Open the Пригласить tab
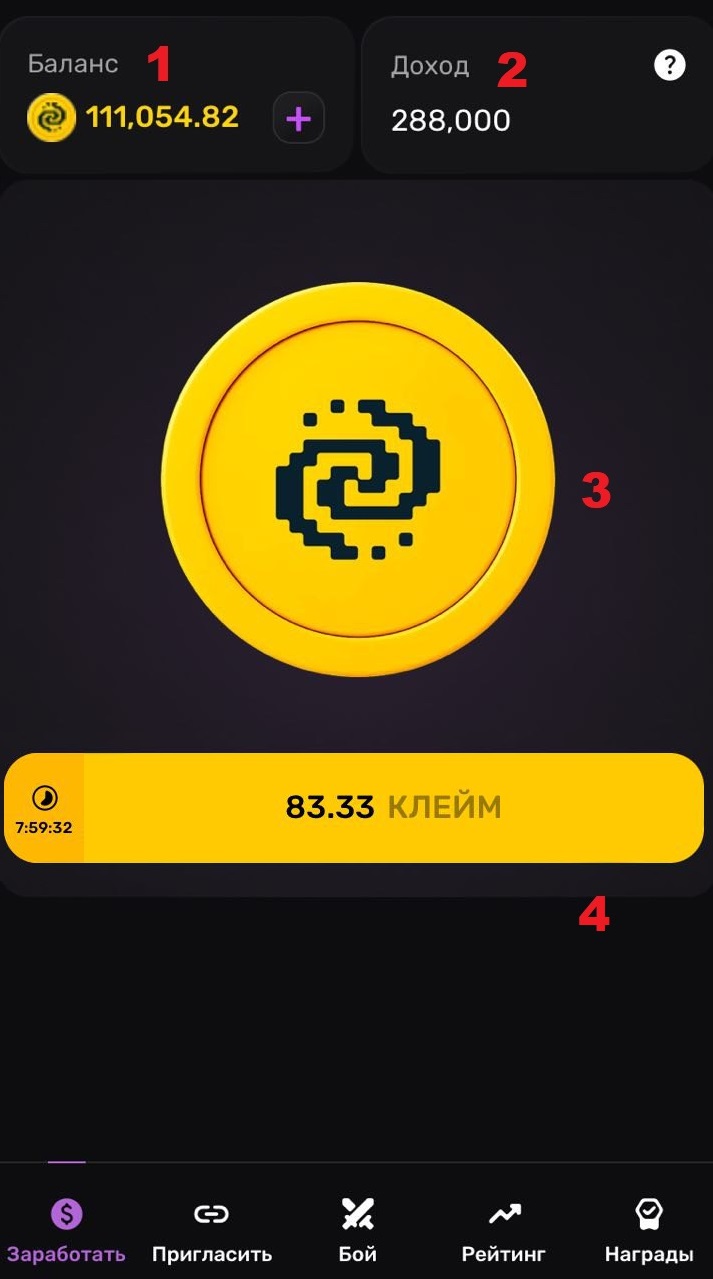 211,1231
